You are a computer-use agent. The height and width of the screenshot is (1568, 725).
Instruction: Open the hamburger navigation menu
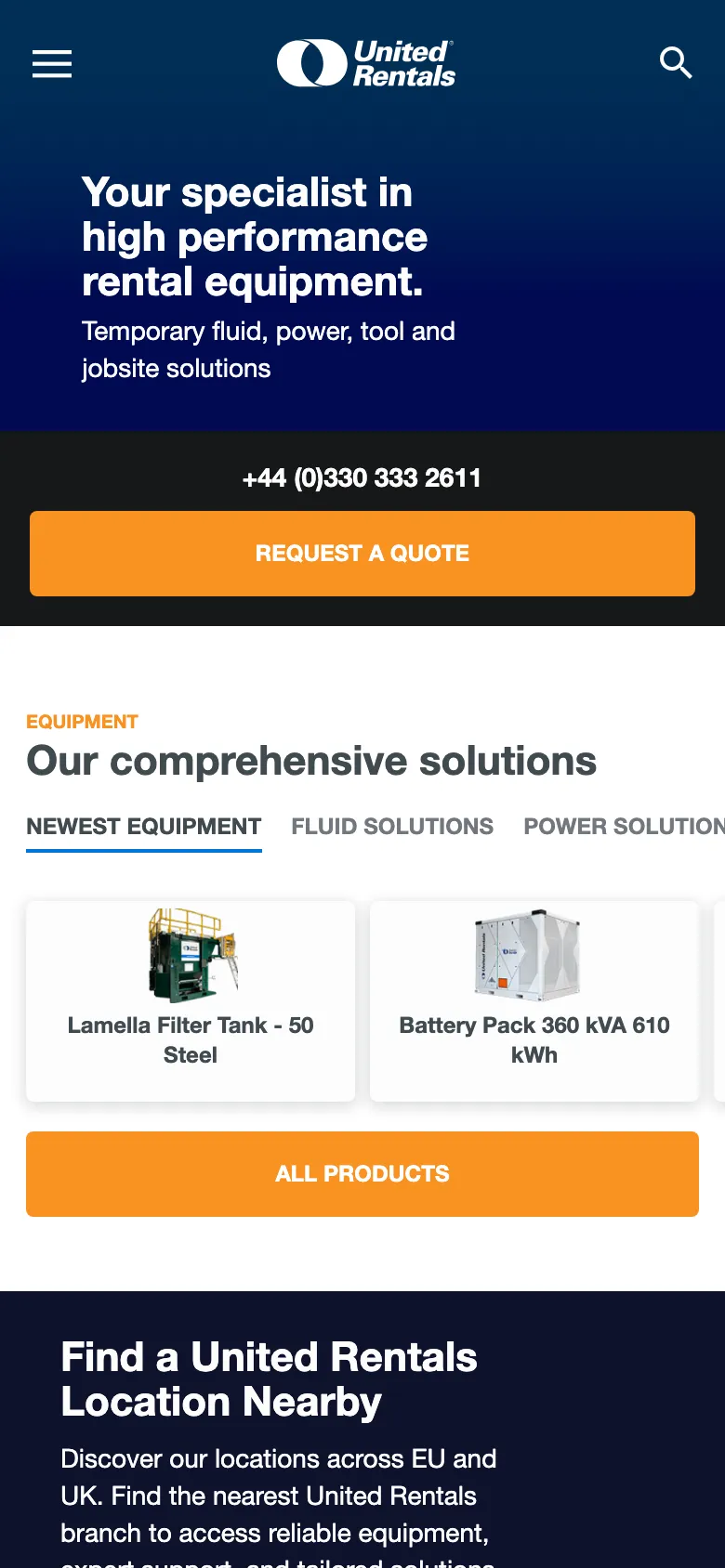(x=52, y=64)
